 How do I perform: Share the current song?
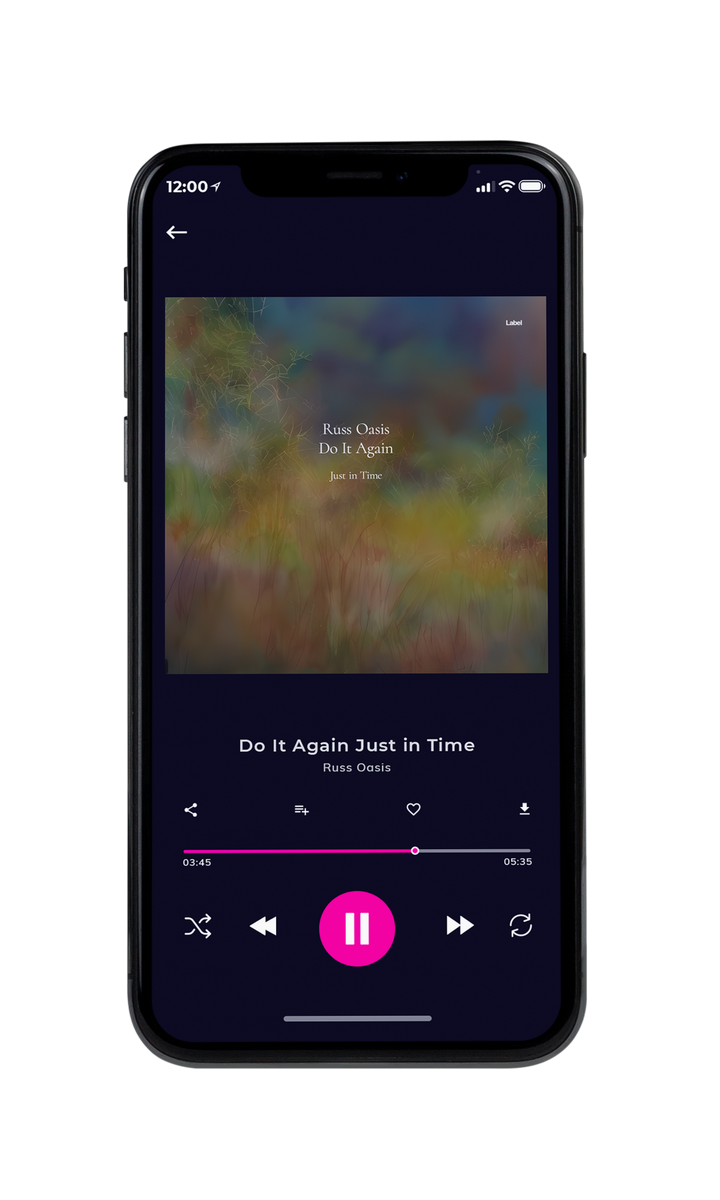[191, 810]
